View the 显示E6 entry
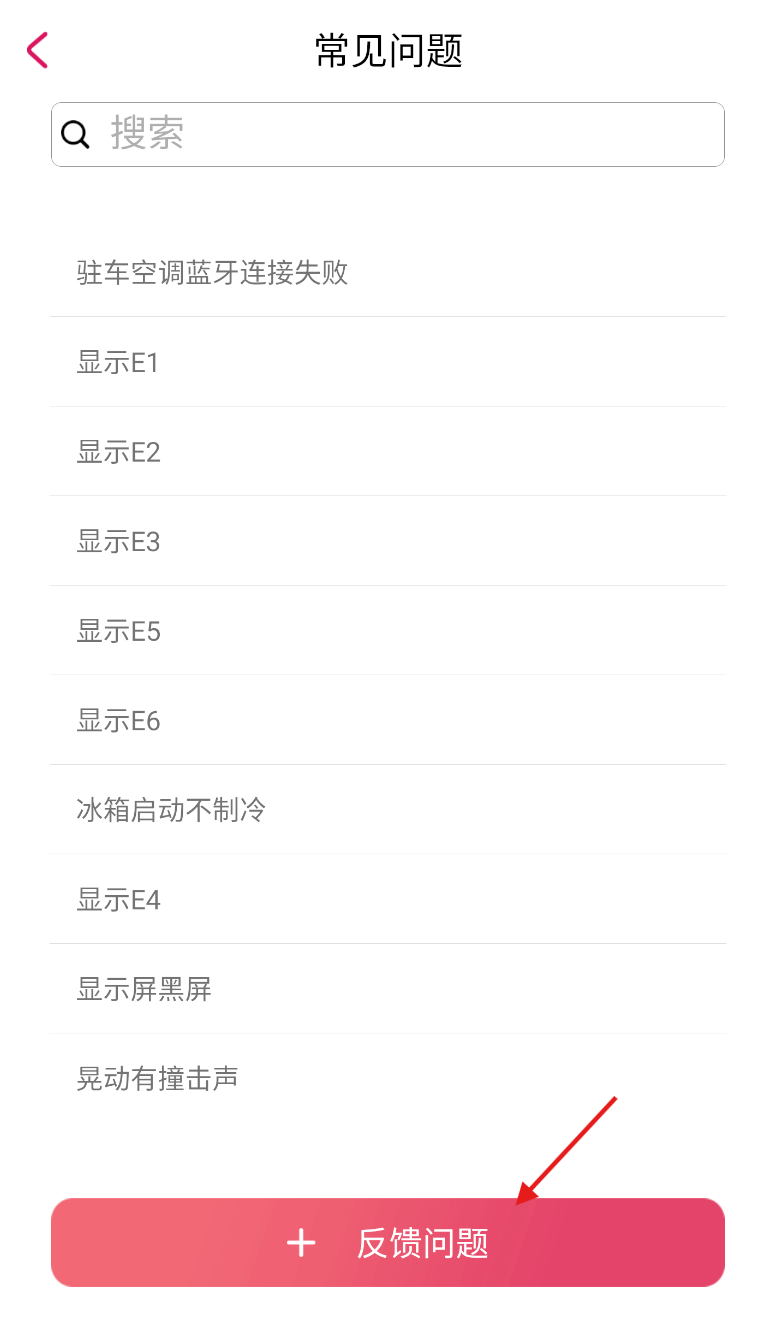 388,720
